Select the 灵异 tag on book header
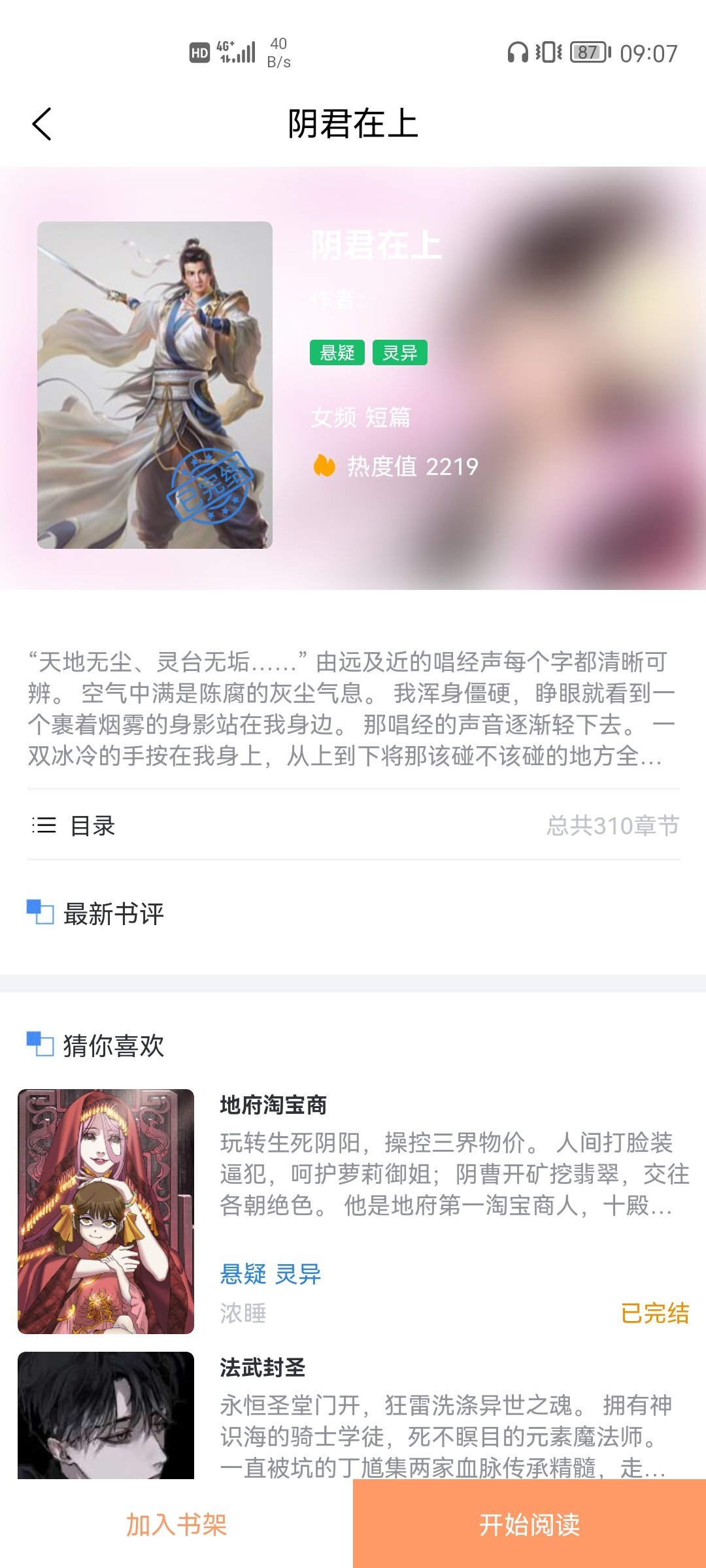 click(401, 353)
